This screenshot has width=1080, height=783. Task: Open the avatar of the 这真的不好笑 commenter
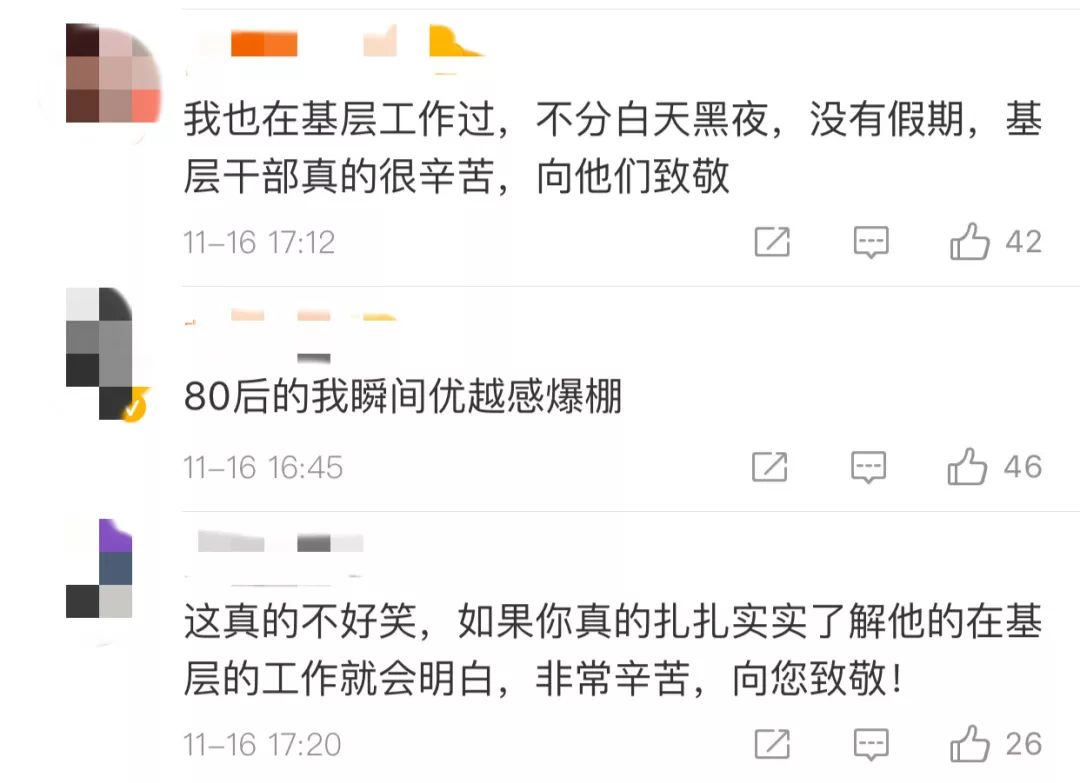point(100,568)
